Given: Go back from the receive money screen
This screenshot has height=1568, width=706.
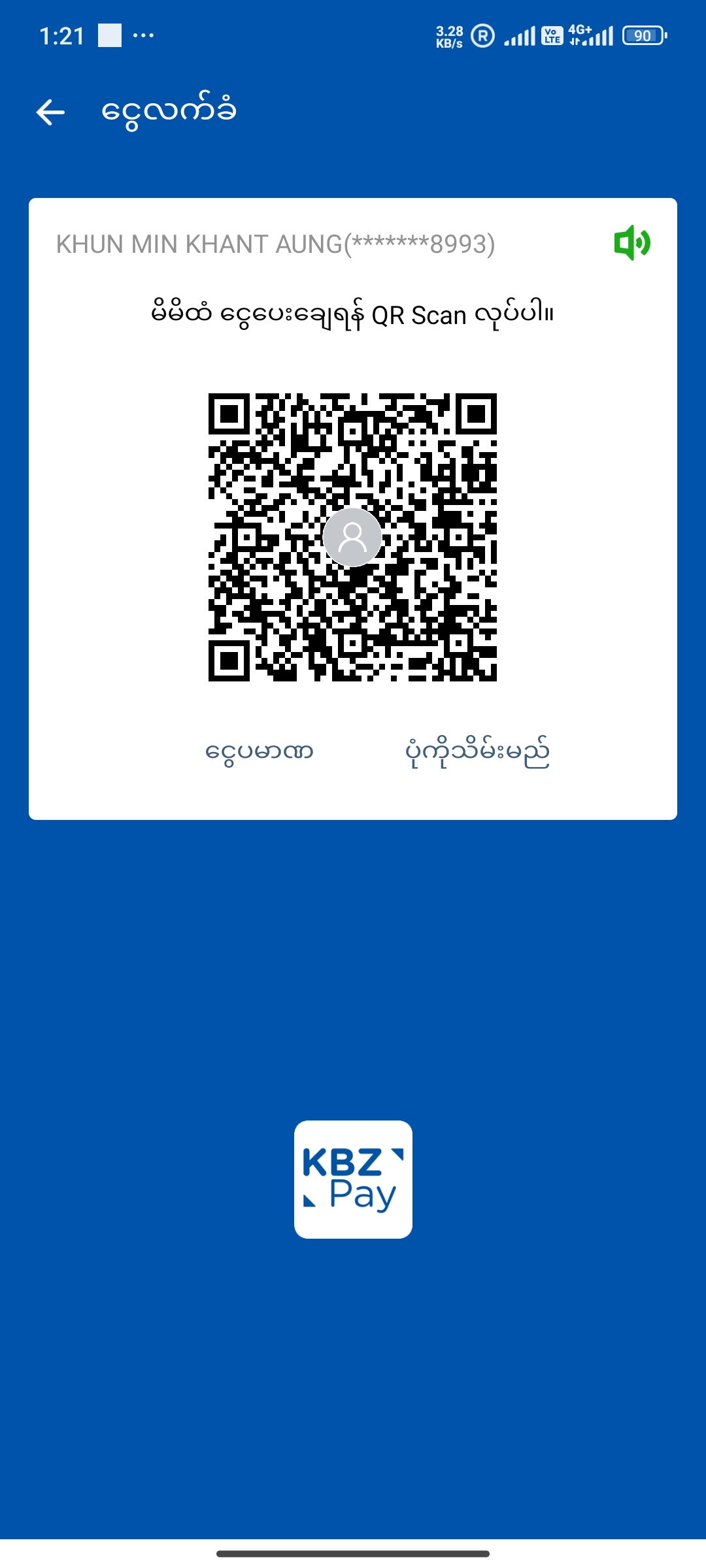Looking at the screenshot, I should pyautogui.click(x=50, y=112).
